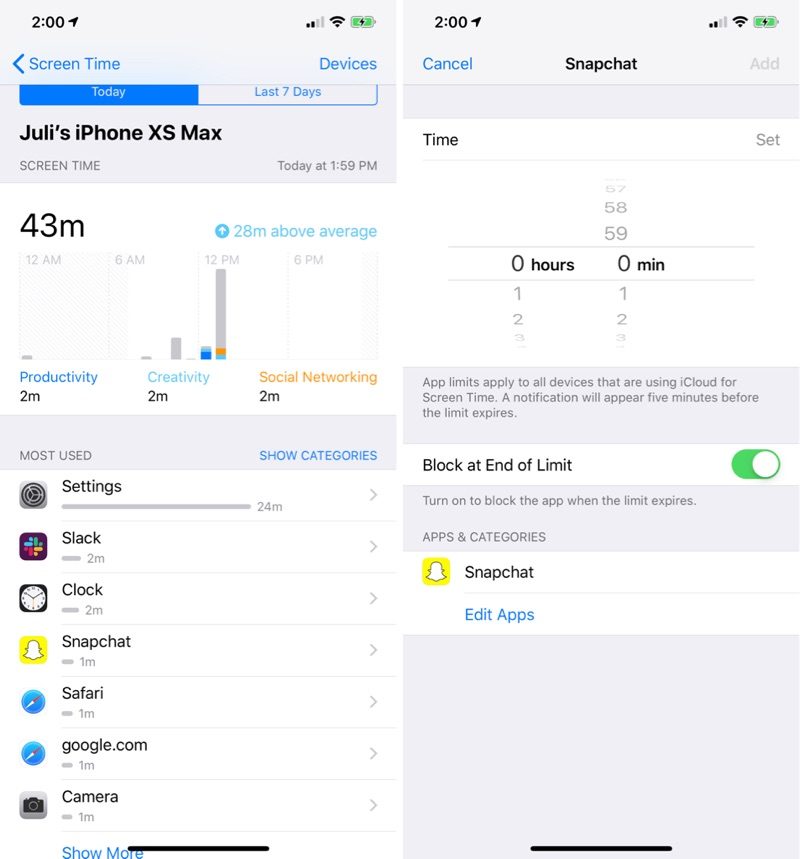Cancel the Snapchat app limit
The image size is (800, 859).
click(x=447, y=64)
